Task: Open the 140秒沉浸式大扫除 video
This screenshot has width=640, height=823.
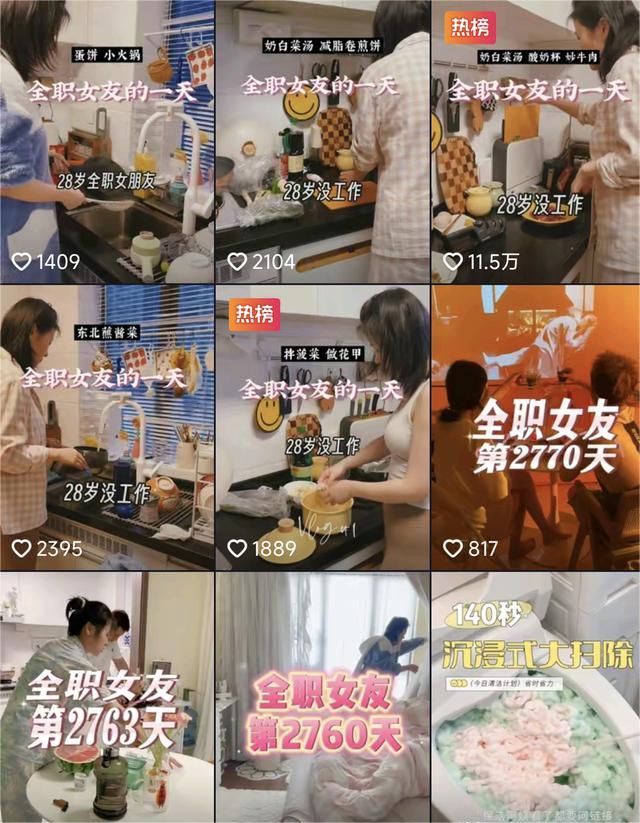Action: point(537,700)
